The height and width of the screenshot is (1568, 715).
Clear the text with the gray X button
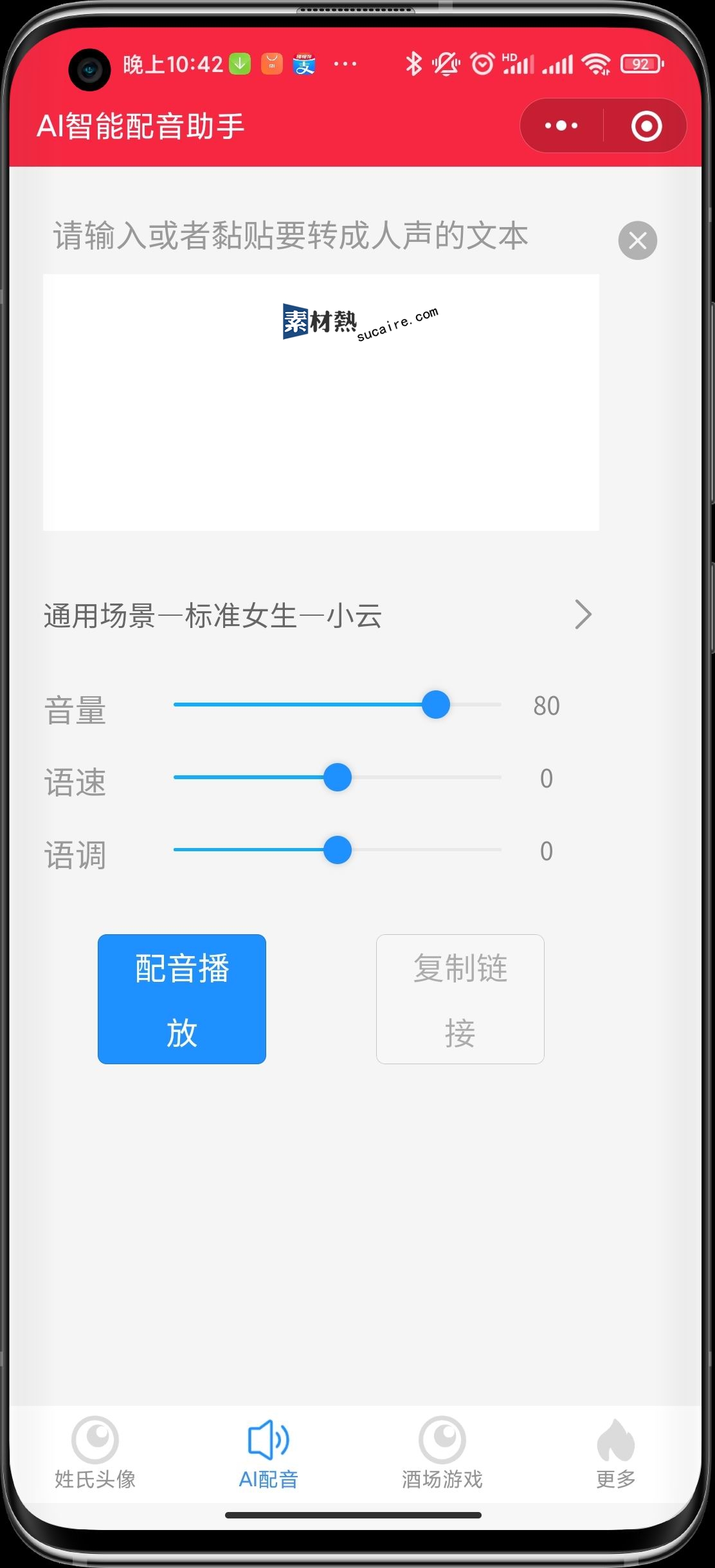tap(637, 241)
